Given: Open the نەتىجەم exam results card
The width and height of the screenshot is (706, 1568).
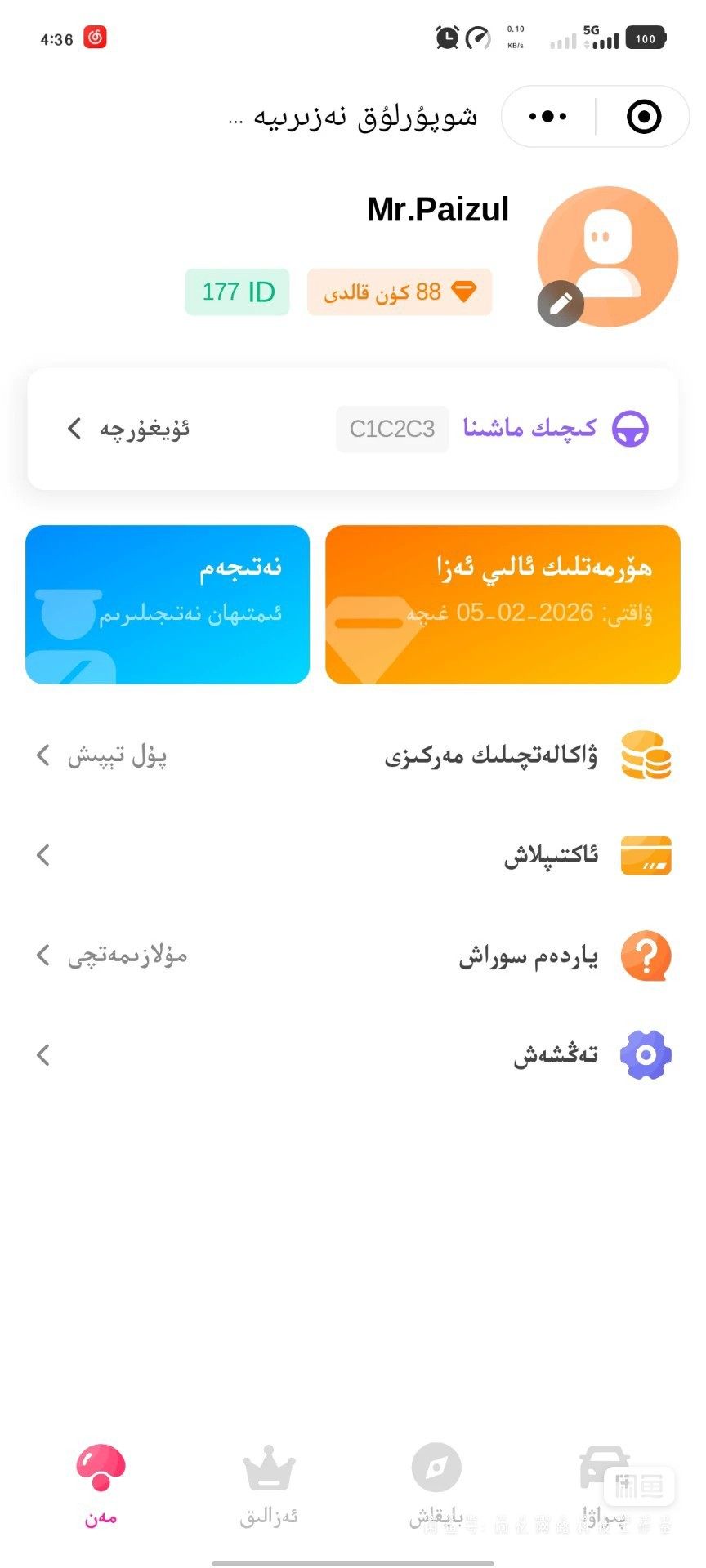Looking at the screenshot, I should 168,604.
